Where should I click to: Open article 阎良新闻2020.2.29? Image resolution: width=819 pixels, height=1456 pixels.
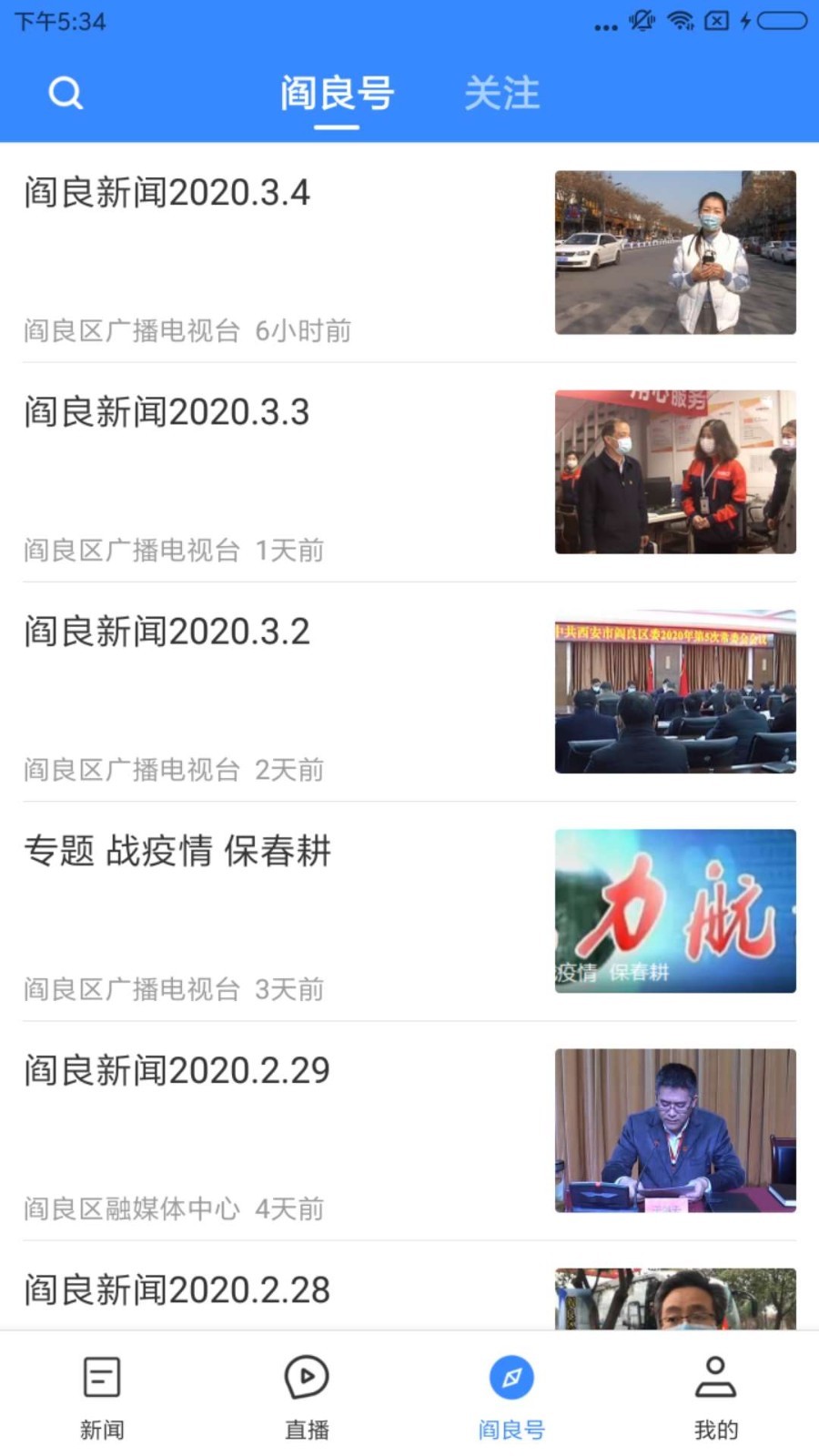pos(177,1071)
